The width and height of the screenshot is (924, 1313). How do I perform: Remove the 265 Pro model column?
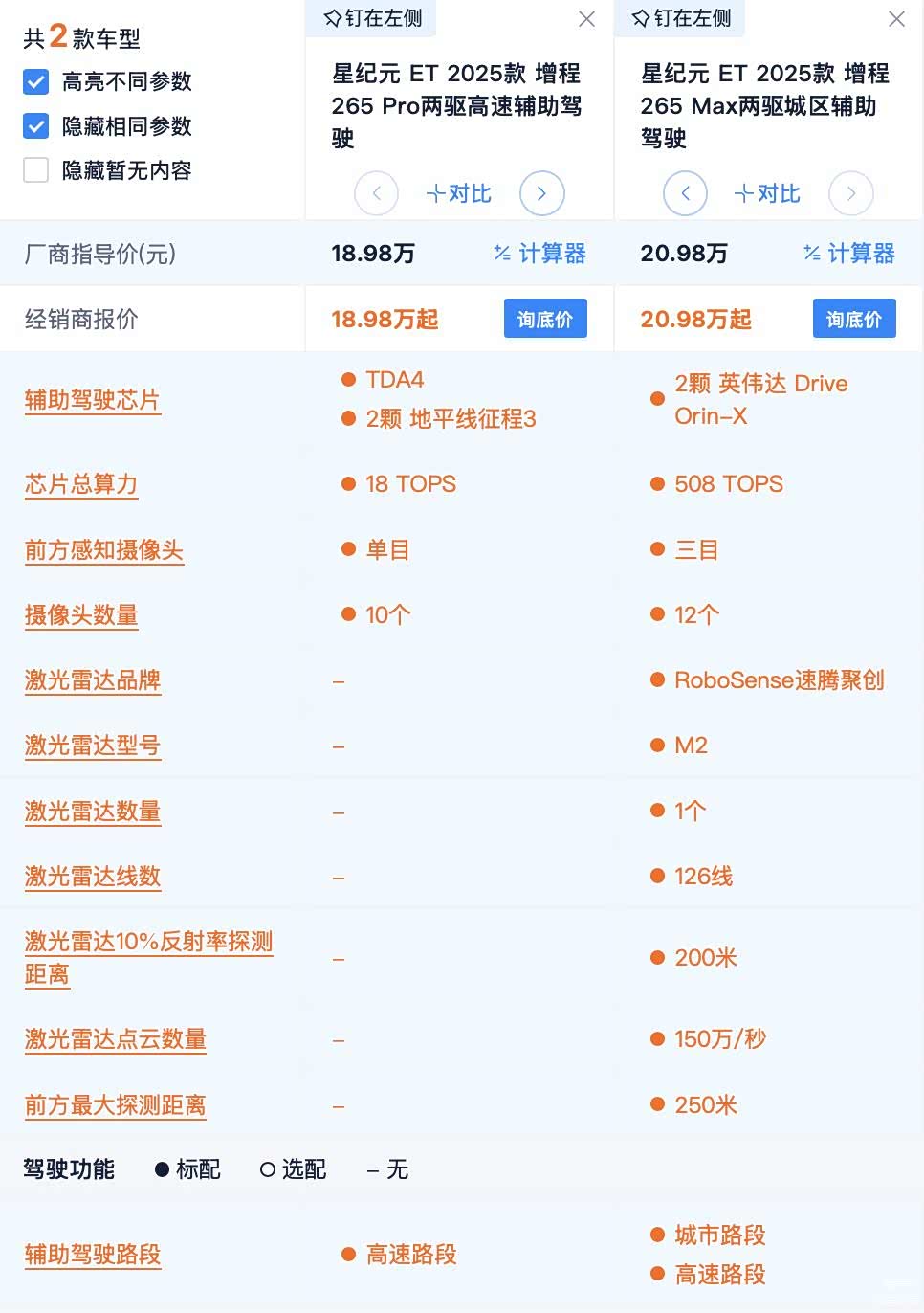tap(586, 19)
